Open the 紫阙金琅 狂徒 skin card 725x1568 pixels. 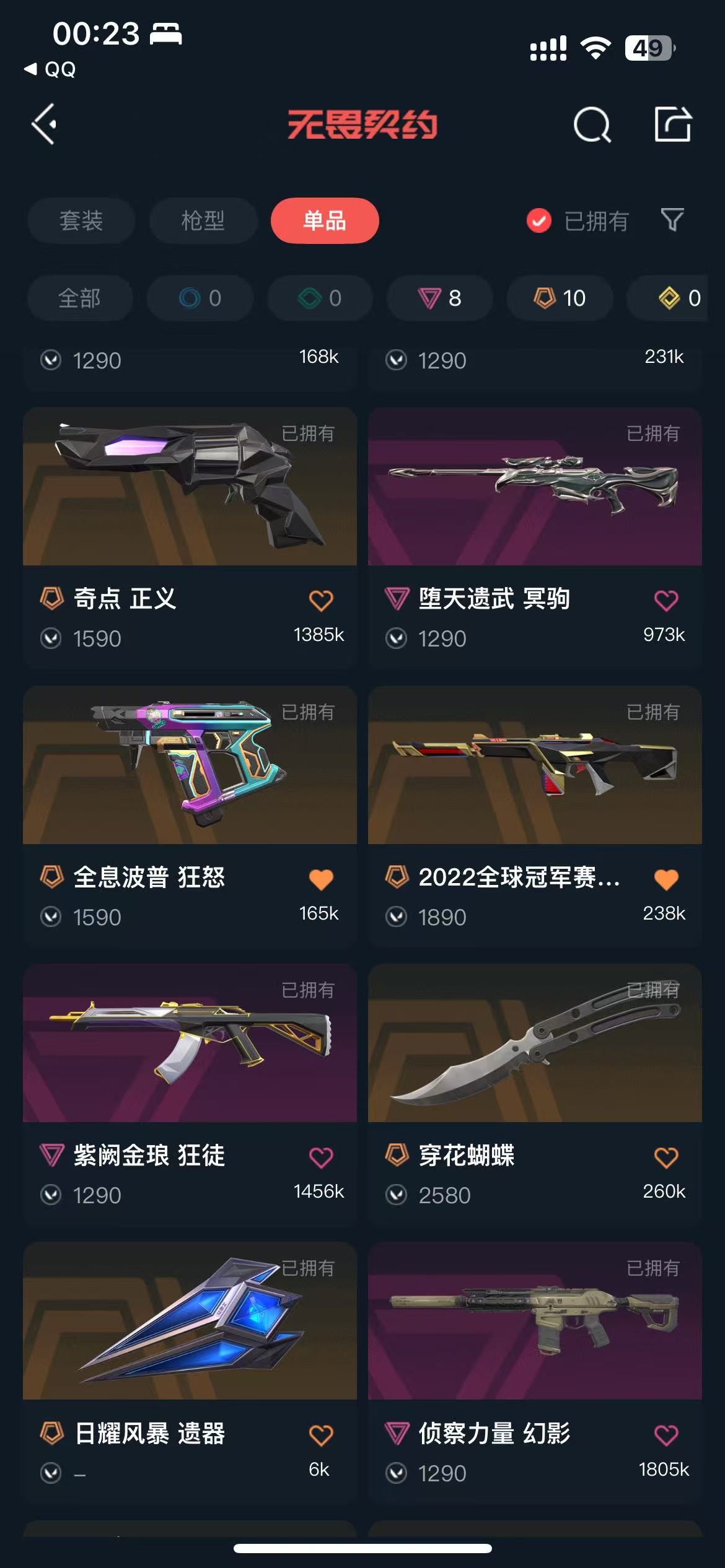pos(190,1043)
